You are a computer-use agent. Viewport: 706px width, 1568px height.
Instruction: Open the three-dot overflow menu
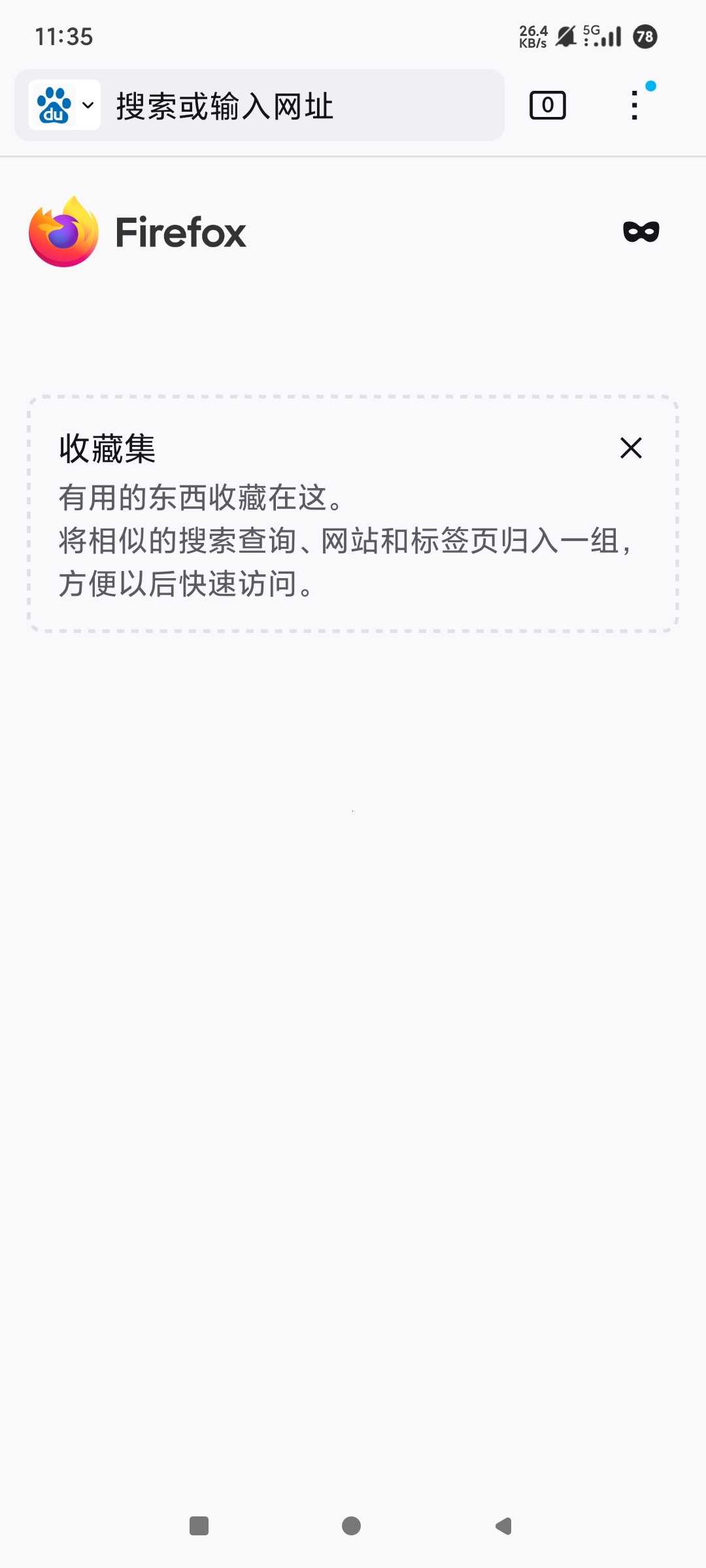[634, 105]
